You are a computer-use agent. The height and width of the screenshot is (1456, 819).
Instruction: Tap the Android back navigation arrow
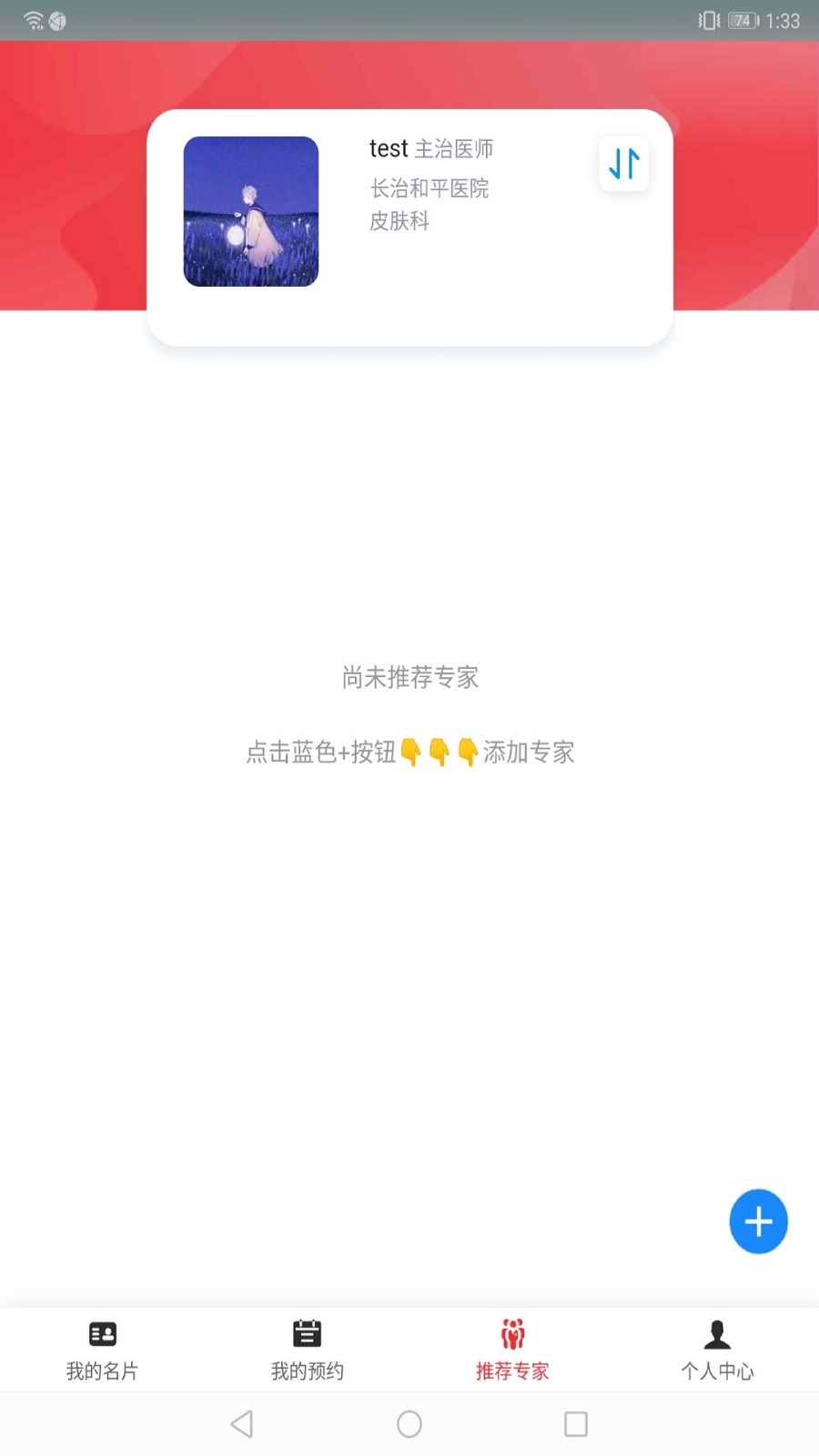241,1424
